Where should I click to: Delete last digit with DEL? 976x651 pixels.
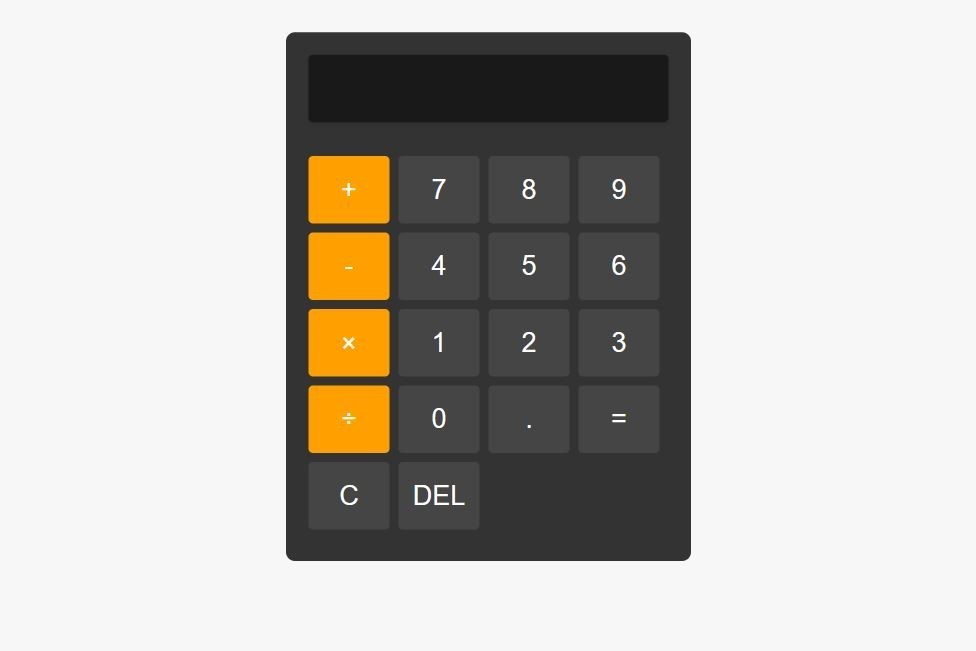tap(438, 495)
